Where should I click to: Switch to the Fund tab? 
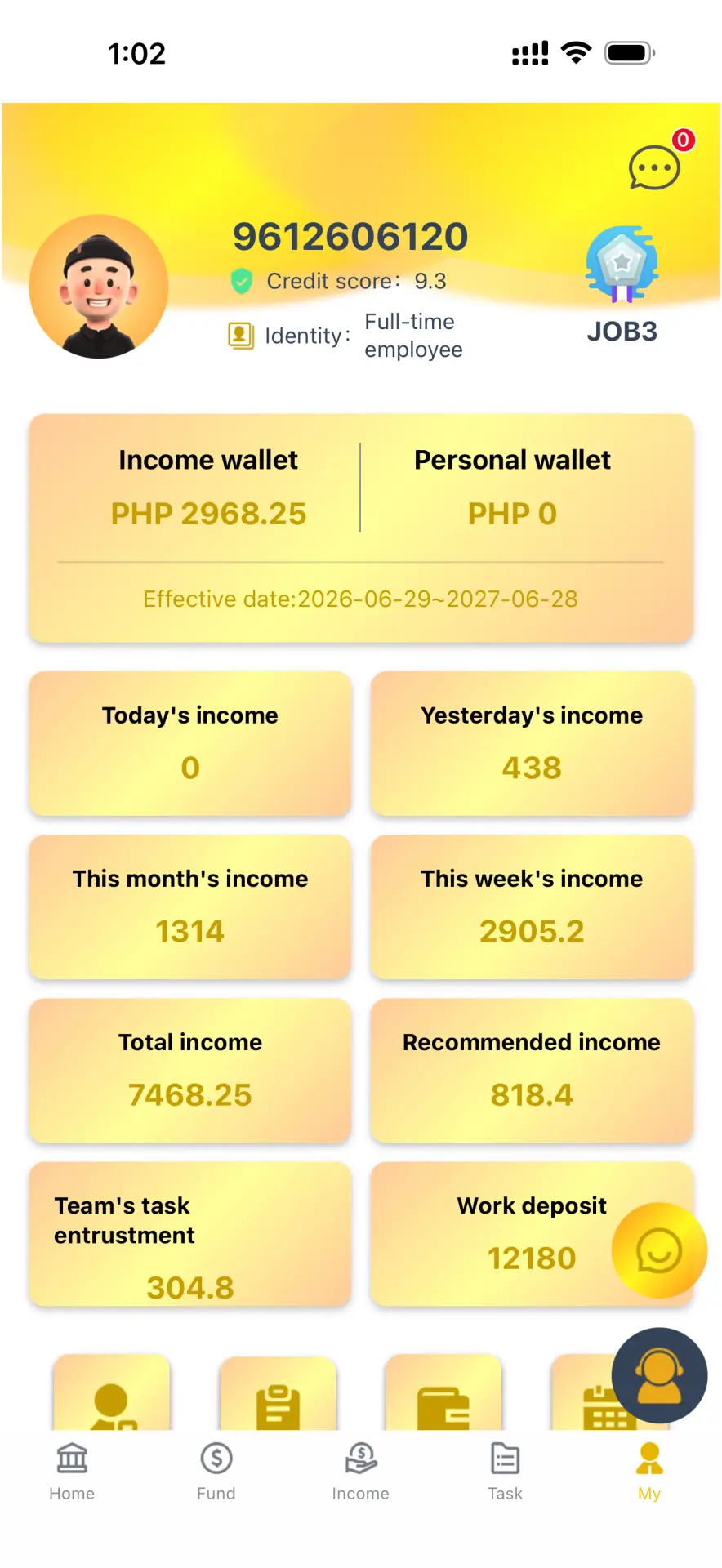216,1472
